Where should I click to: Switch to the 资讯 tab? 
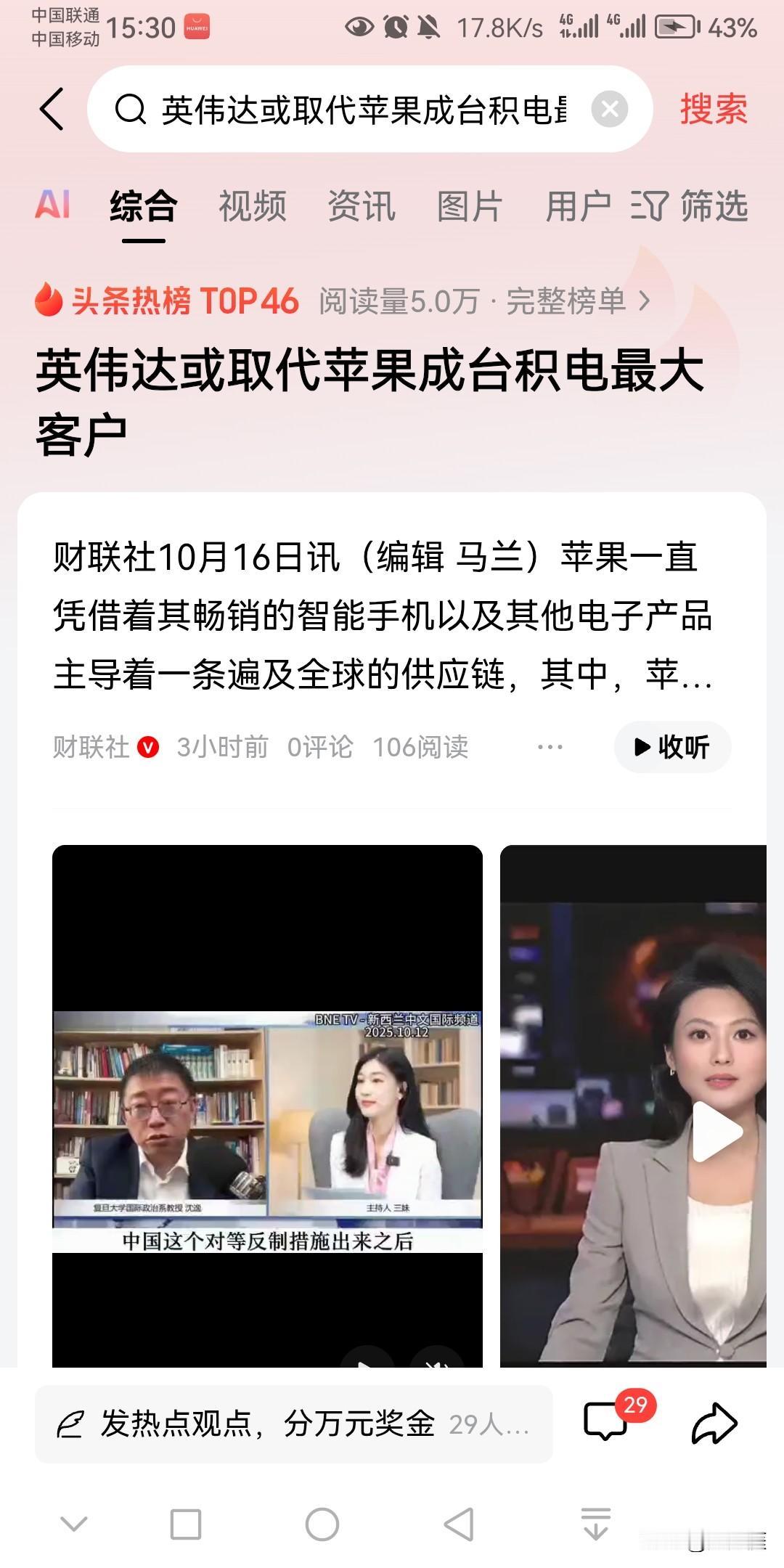[x=361, y=206]
